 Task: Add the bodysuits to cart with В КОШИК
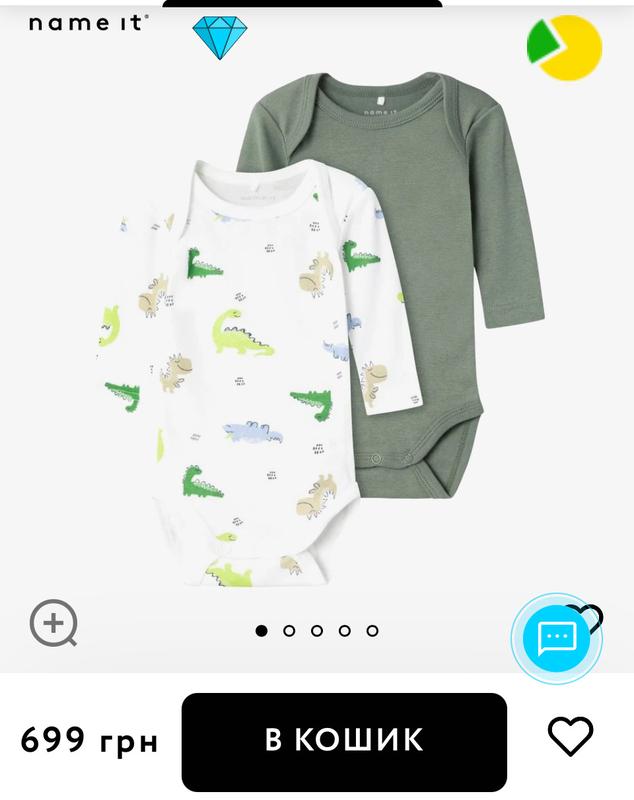(344, 741)
